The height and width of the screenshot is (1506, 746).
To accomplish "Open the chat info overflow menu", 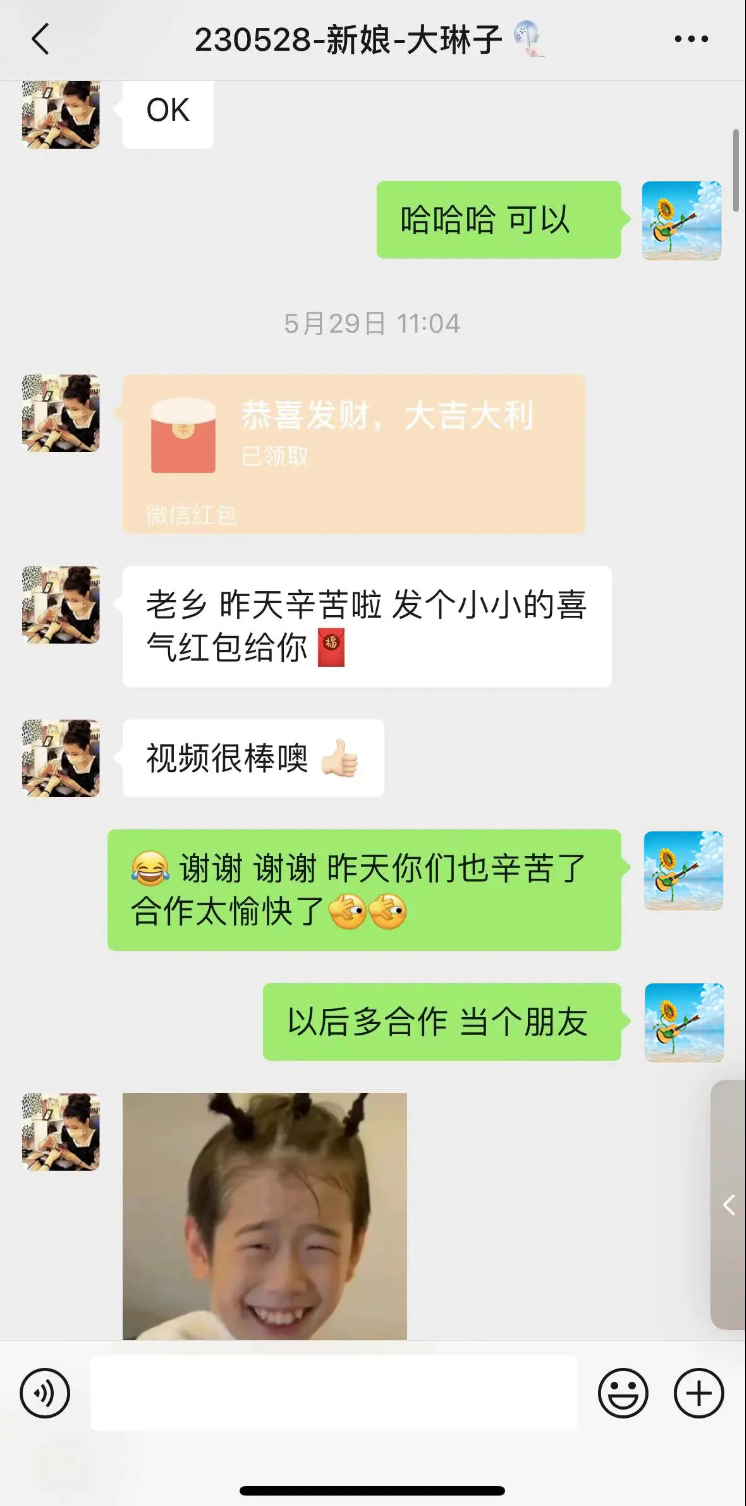I will coord(690,40).
